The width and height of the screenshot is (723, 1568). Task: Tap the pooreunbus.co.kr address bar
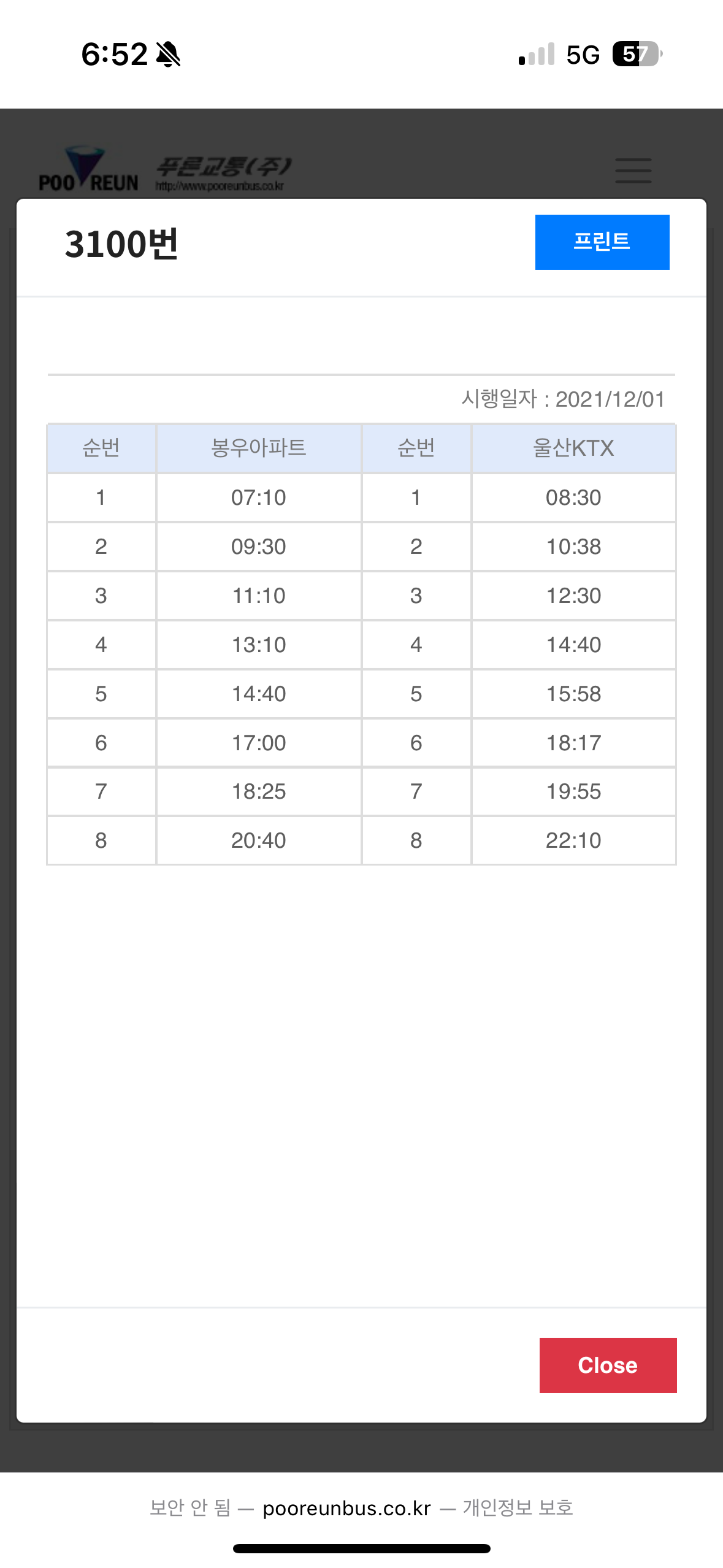click(x=361, y=1508)
